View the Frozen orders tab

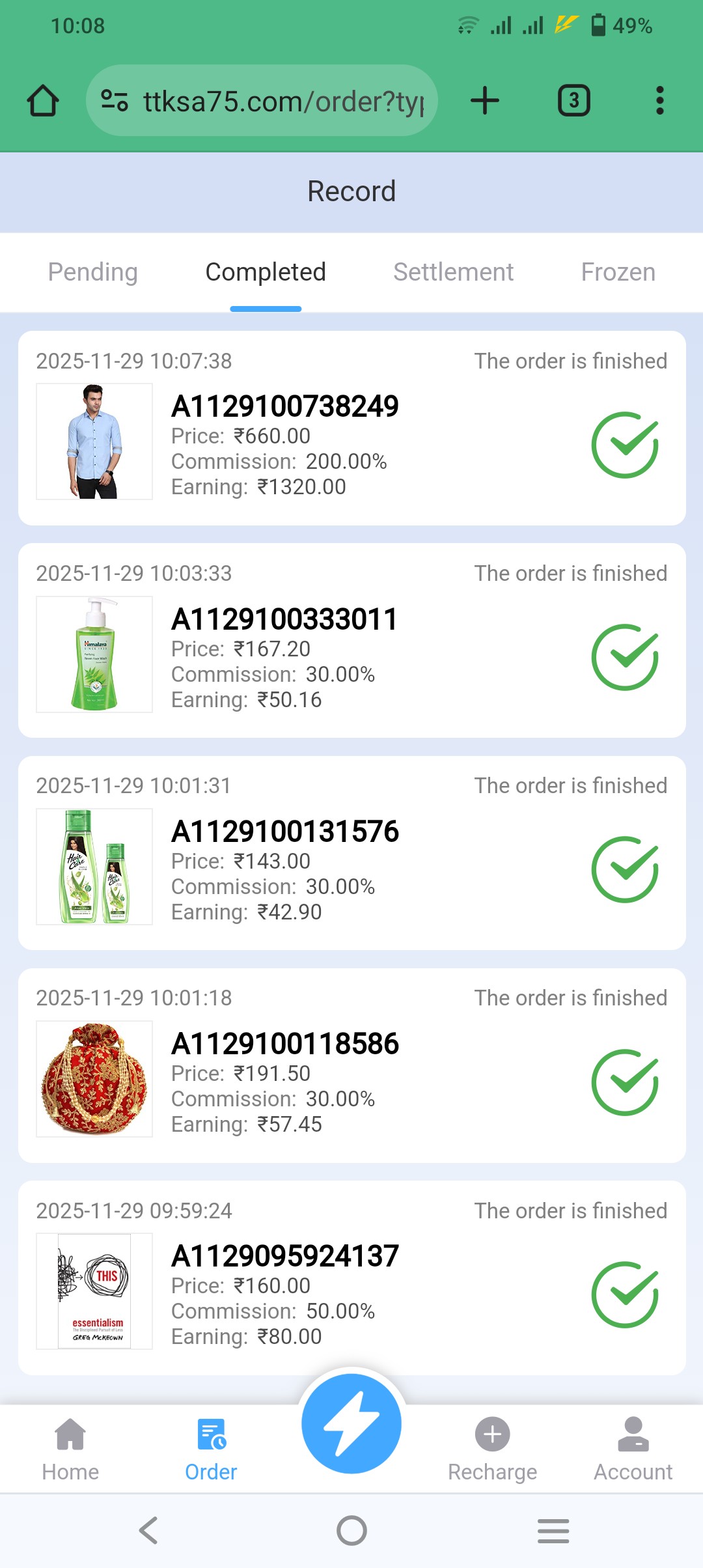click(x=618, y=272)
